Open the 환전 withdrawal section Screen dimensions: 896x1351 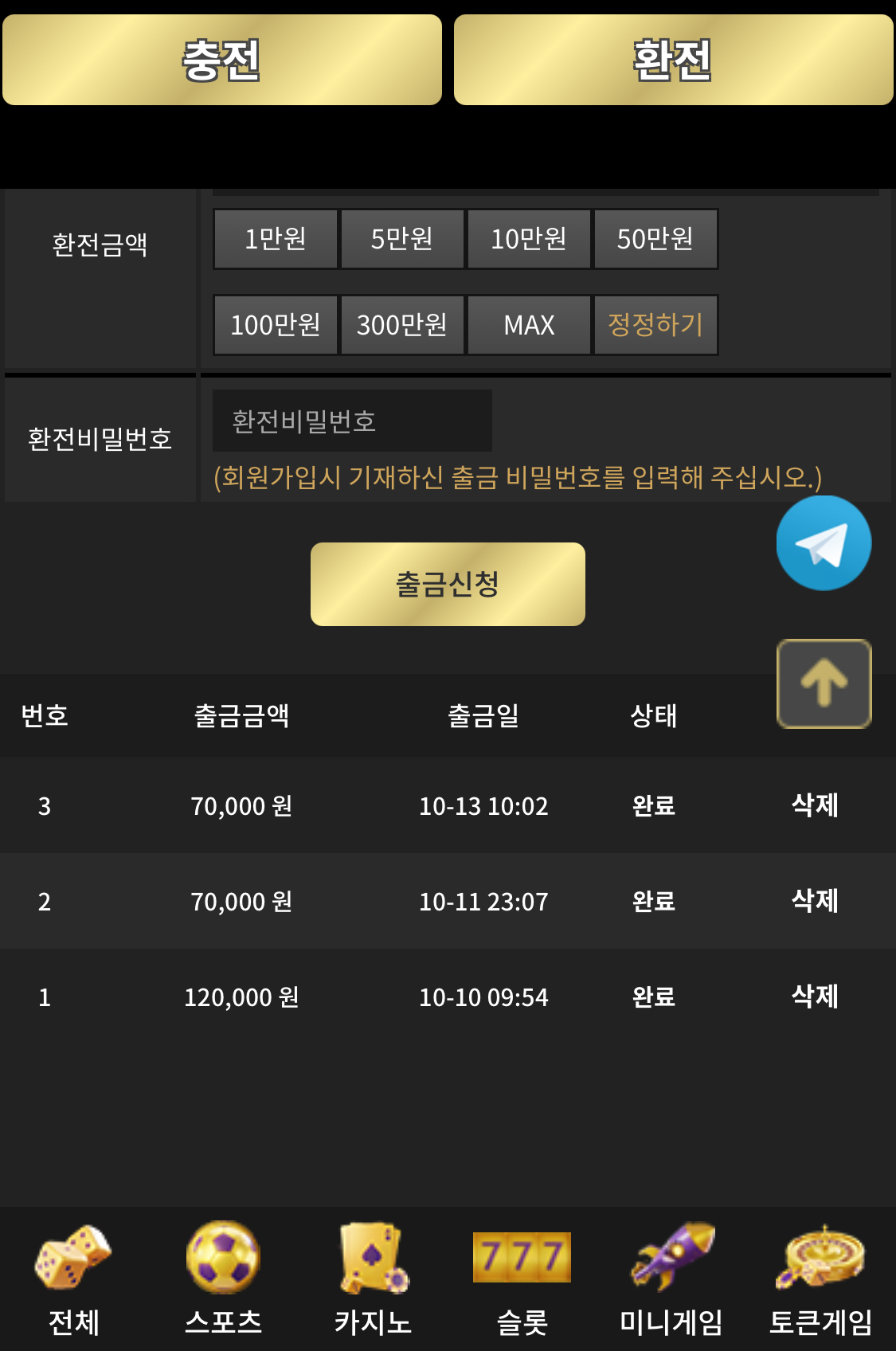point(673,60)
